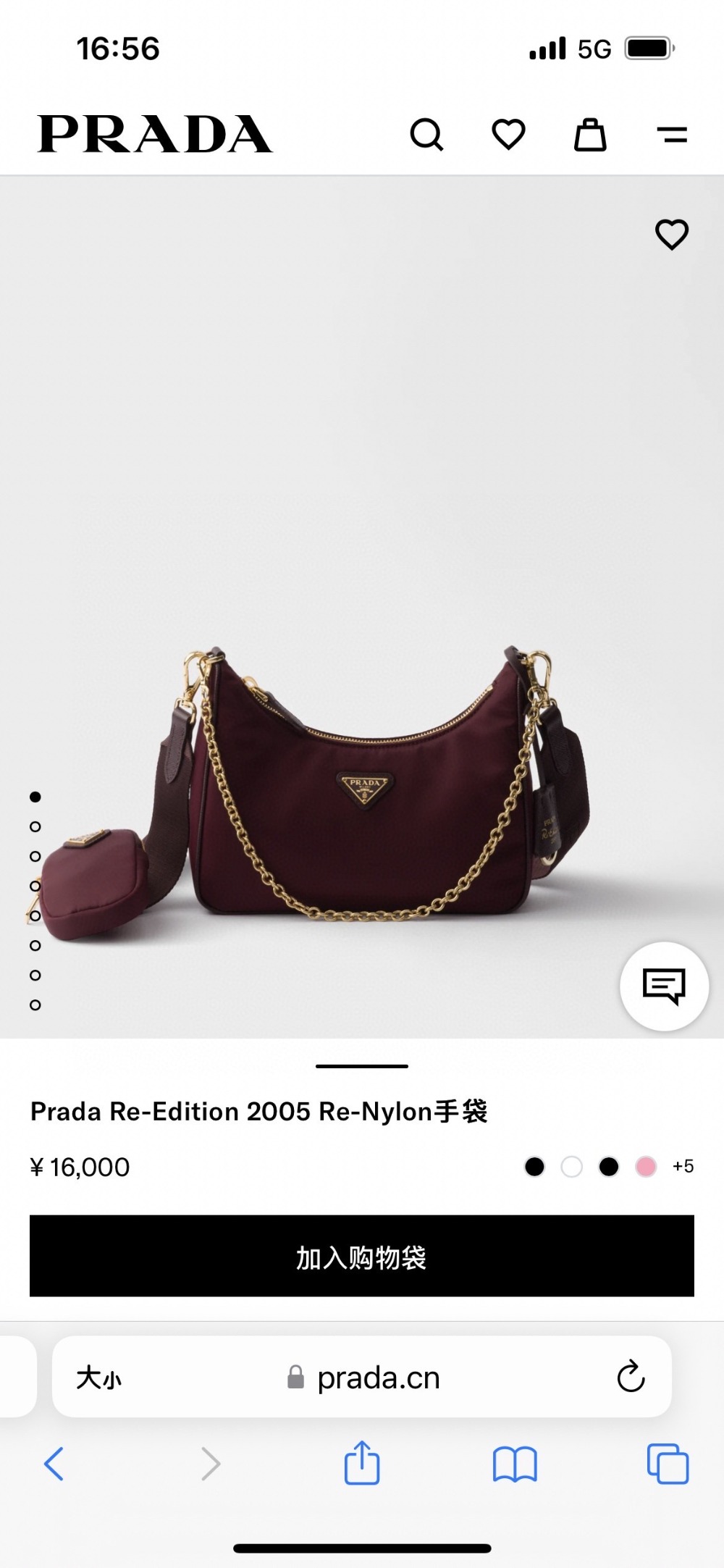Open the customer service chat bubble
The height and width of the screenshot is (1568, 724).
coord(664,986)
